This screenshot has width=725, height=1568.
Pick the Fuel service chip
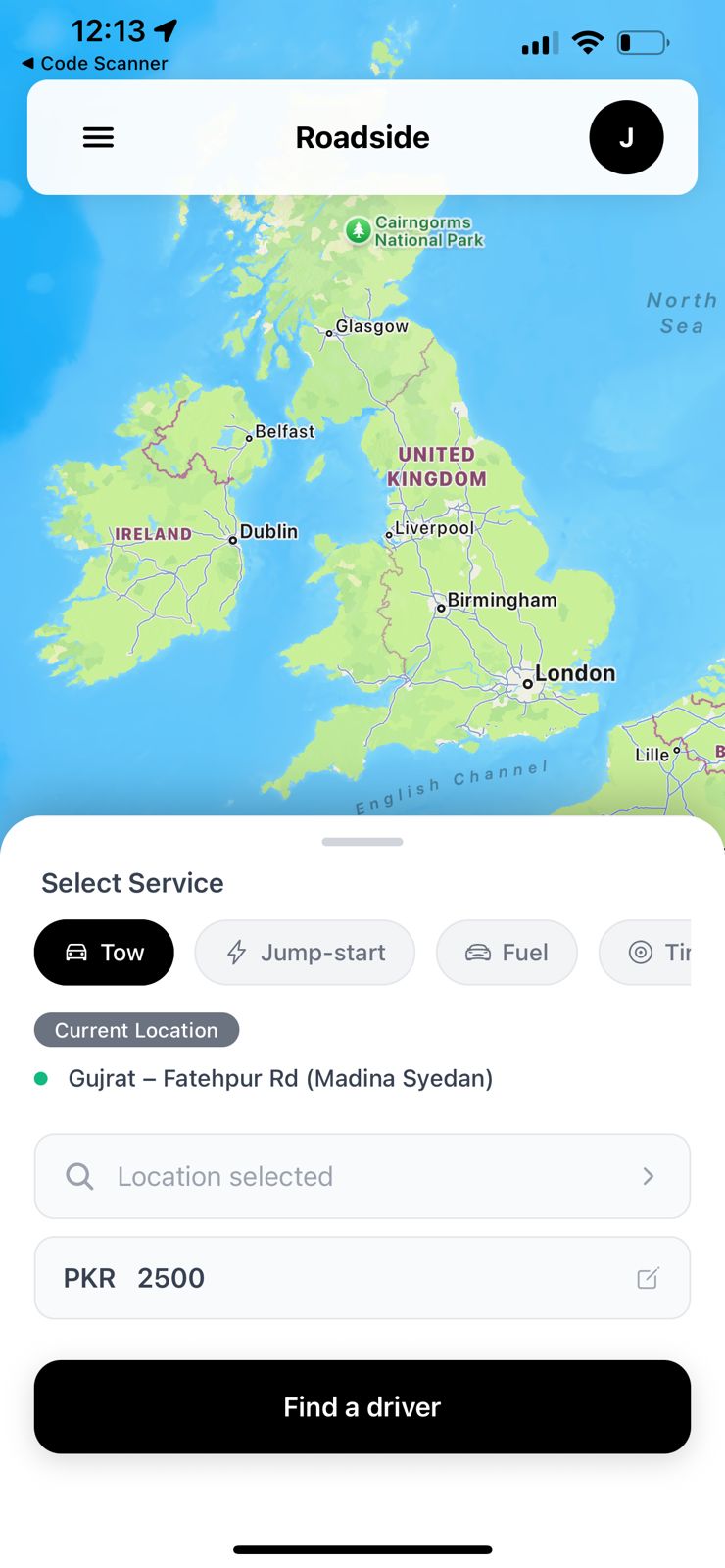pyautogui.click(x=507, y=953)
